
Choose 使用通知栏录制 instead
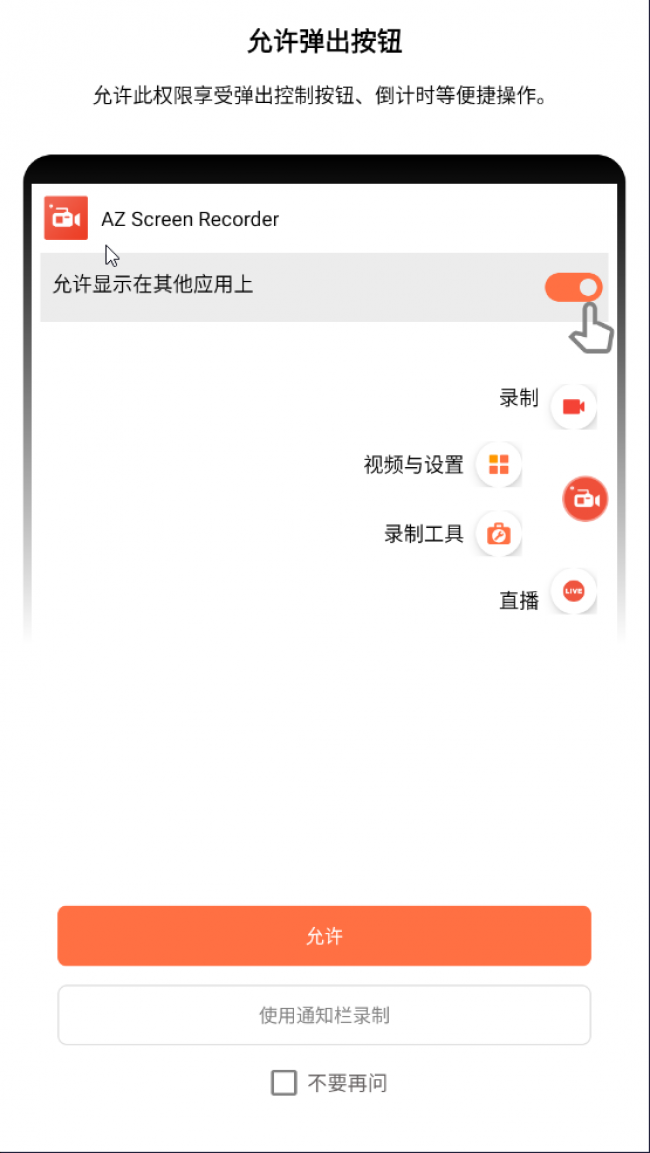pyautogui.click(x=324, y=1015)
